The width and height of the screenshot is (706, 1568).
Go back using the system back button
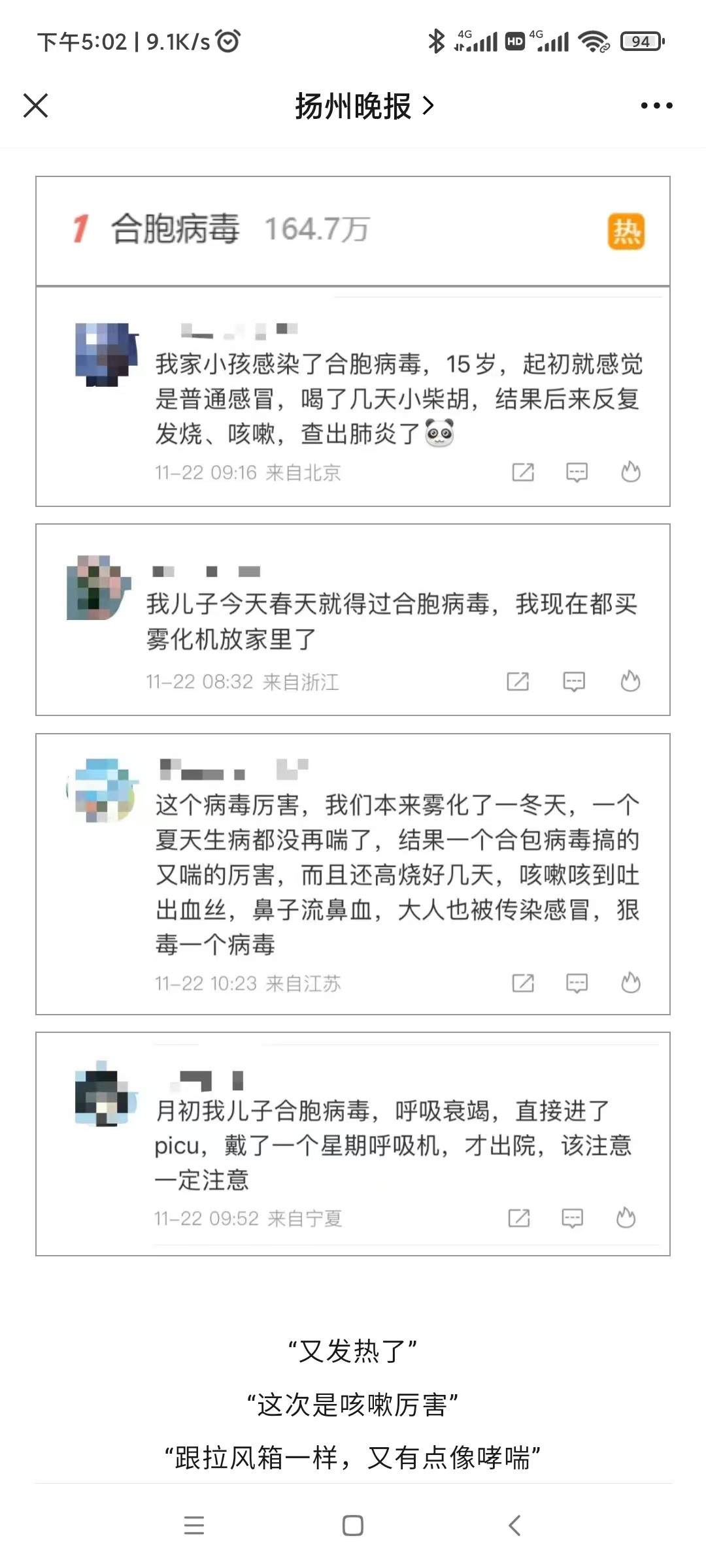514,1526
